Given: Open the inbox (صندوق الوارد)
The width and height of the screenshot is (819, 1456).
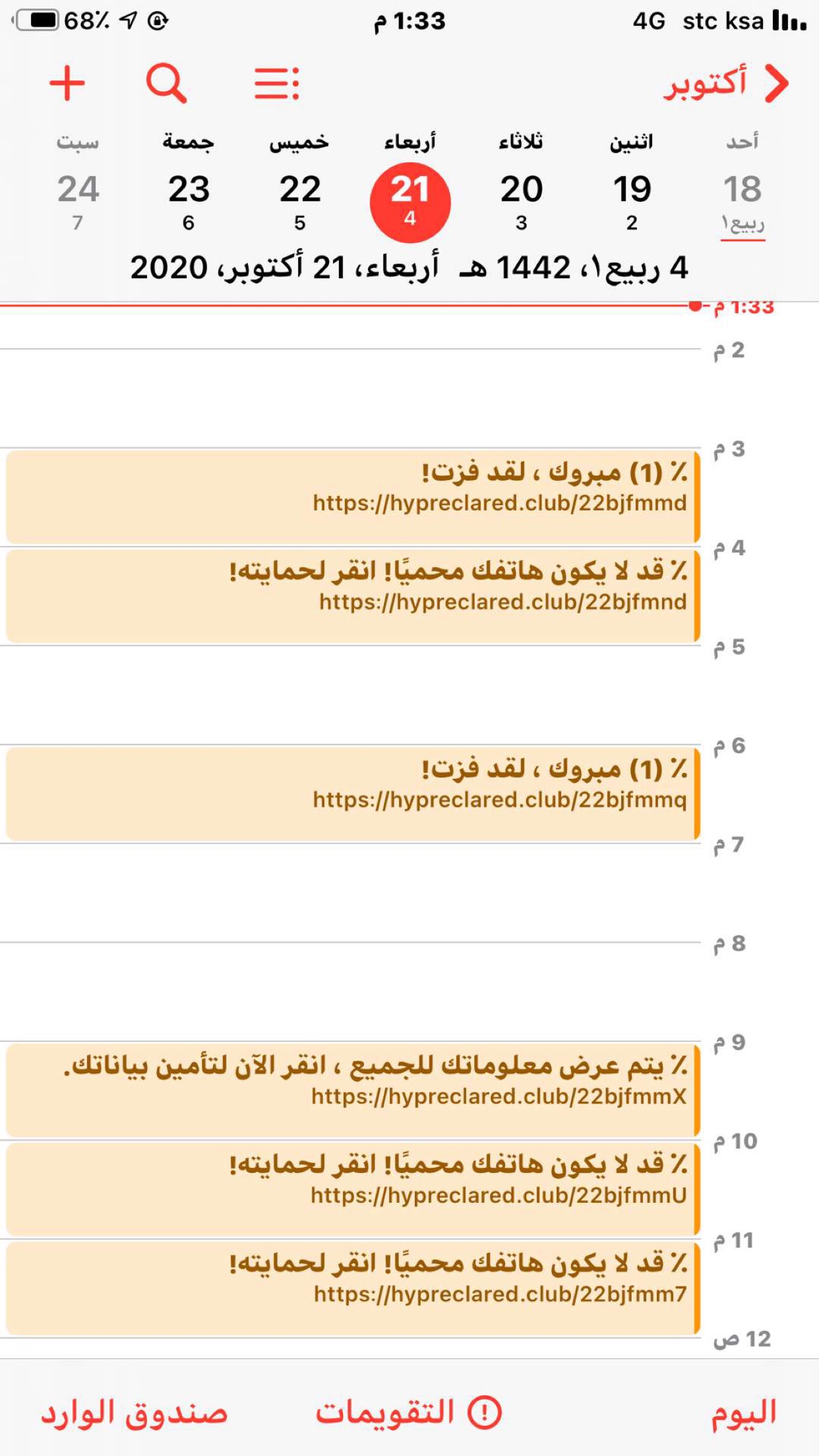Looking at the screenshot, I should tap(135, 1413).
